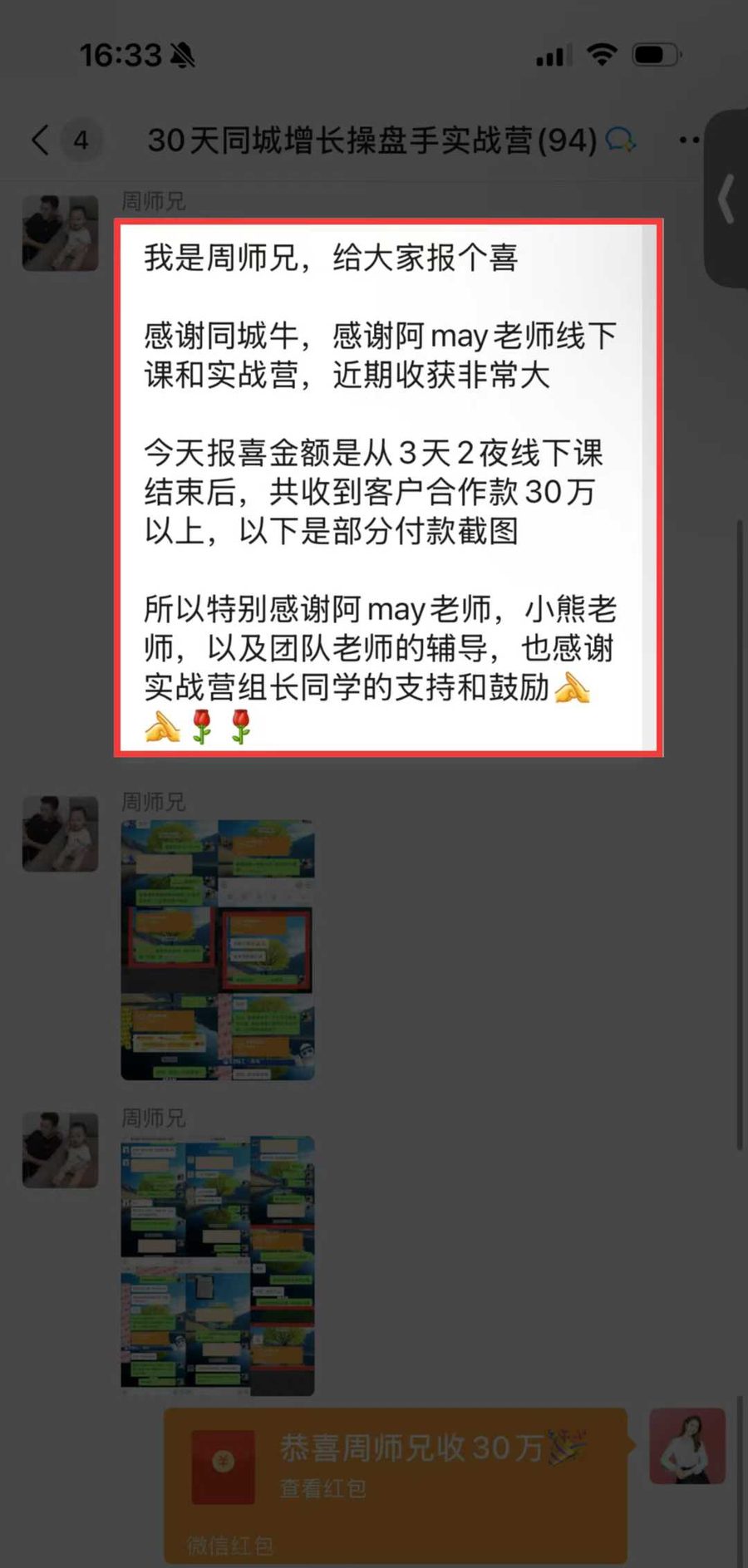Open 周师兄's second payment screenshot collage
Screen dimensions: 748x1568
click(218, 1266)
